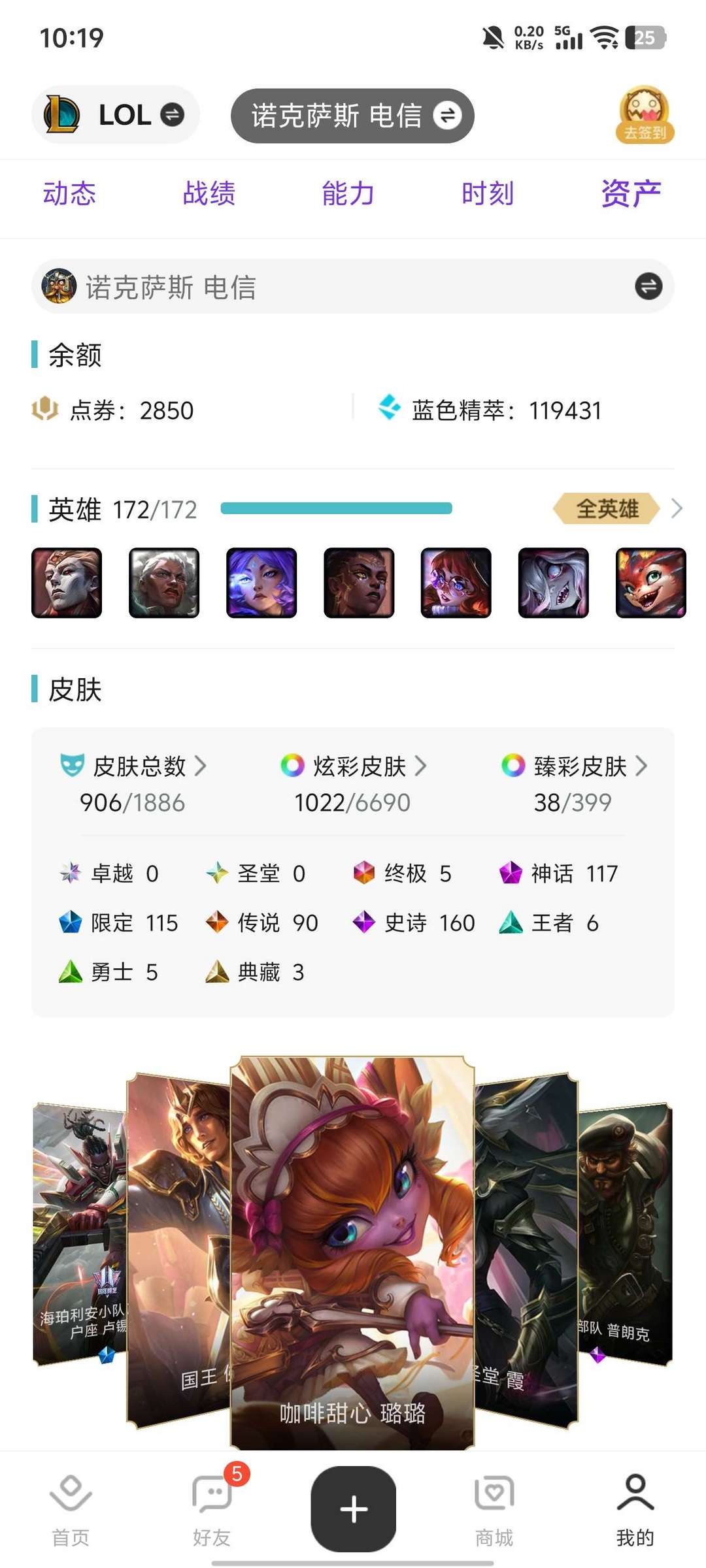Open 炫彩皮肤 list

coord(353,784)
